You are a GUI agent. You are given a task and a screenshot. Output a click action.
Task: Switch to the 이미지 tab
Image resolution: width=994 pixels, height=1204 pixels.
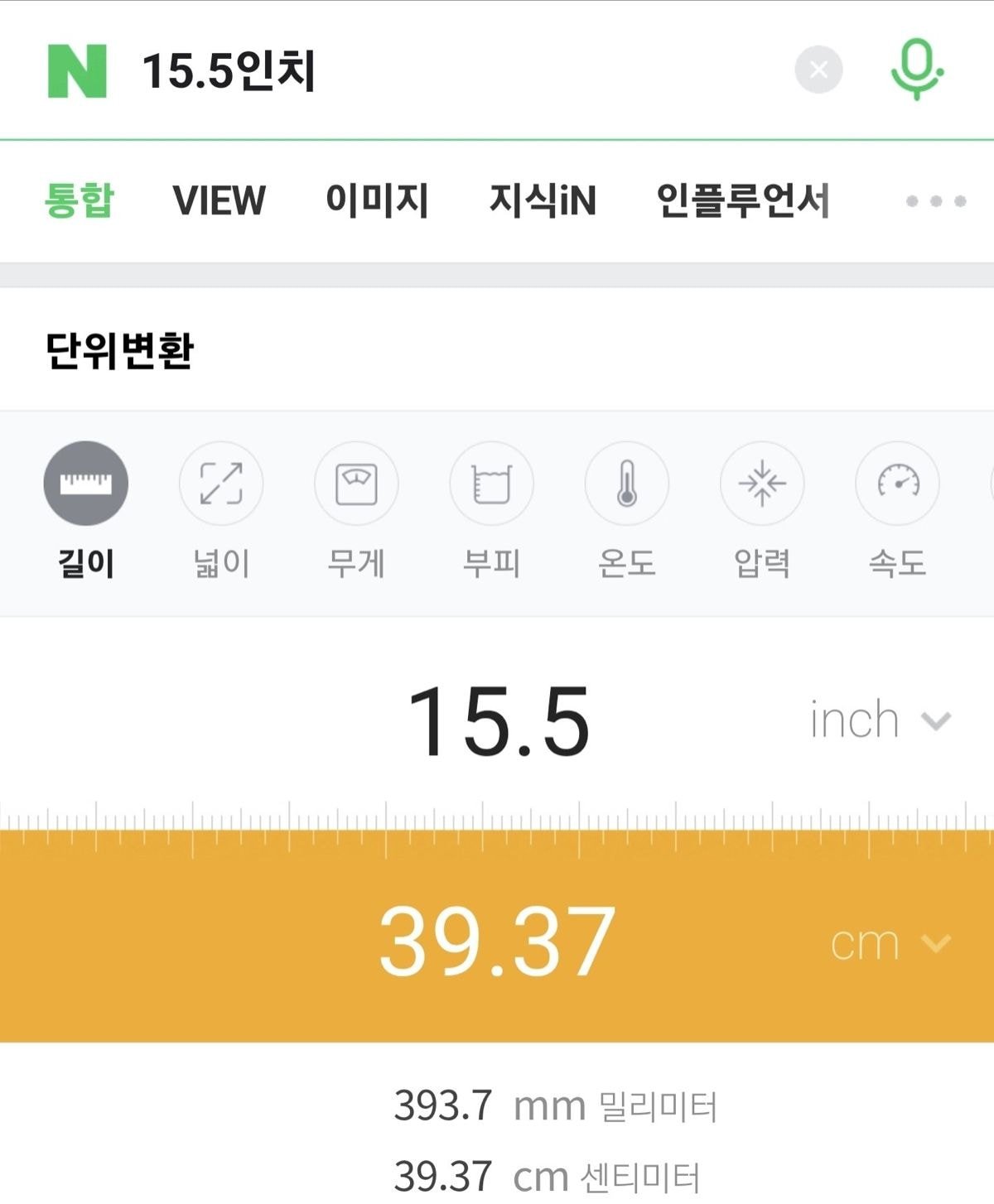[378, 201]
